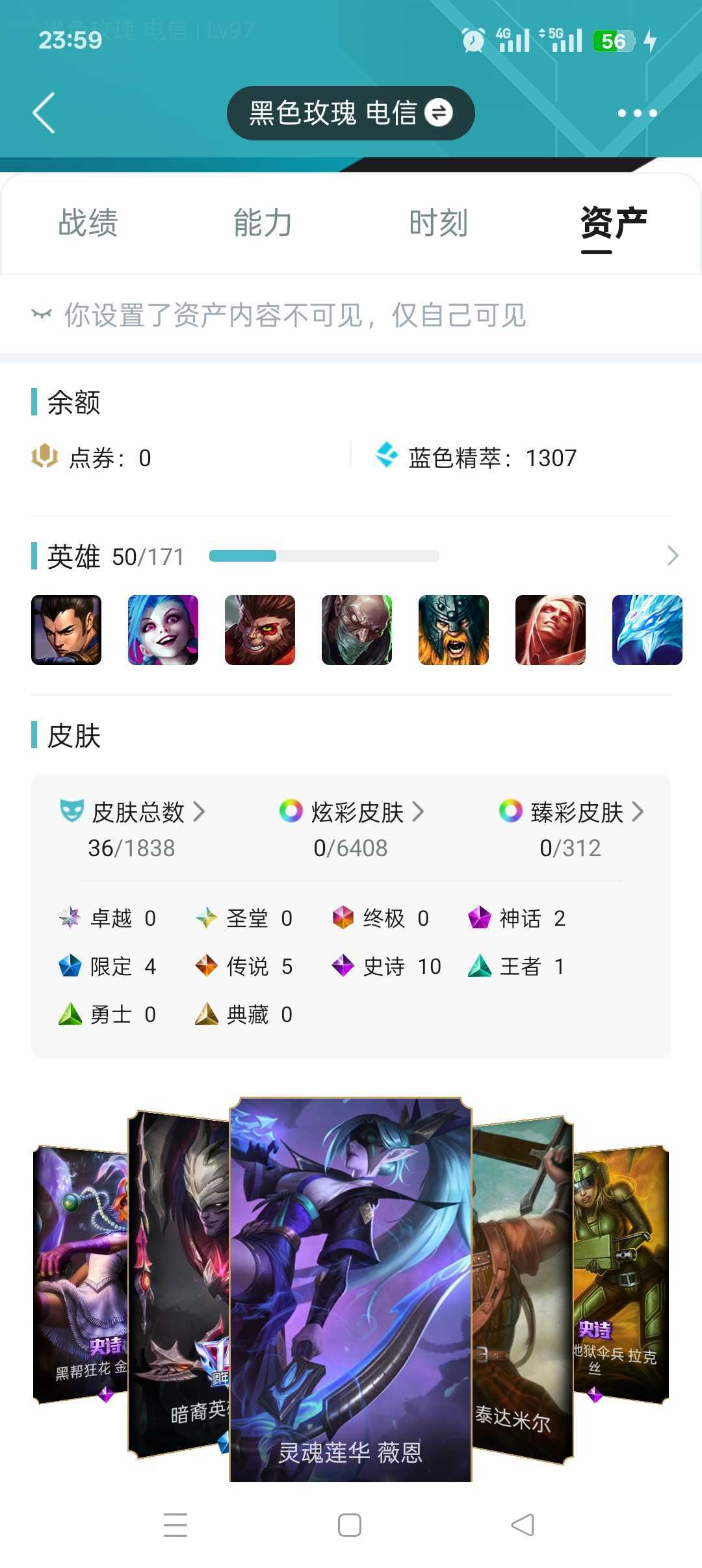Switch to the 战绩 tab

(x=88, y=223)
